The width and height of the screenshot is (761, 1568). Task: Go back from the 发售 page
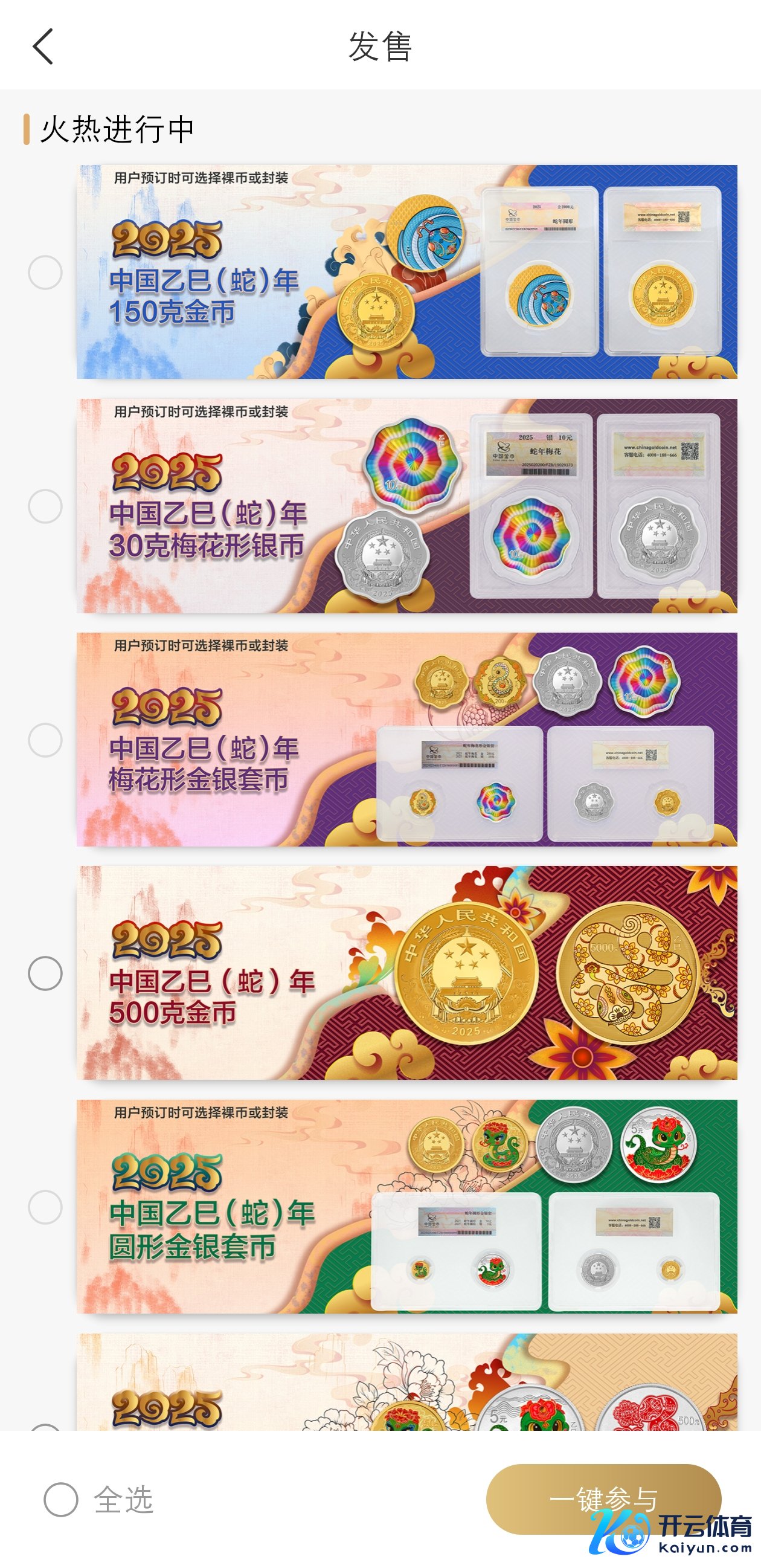[43, 47]
